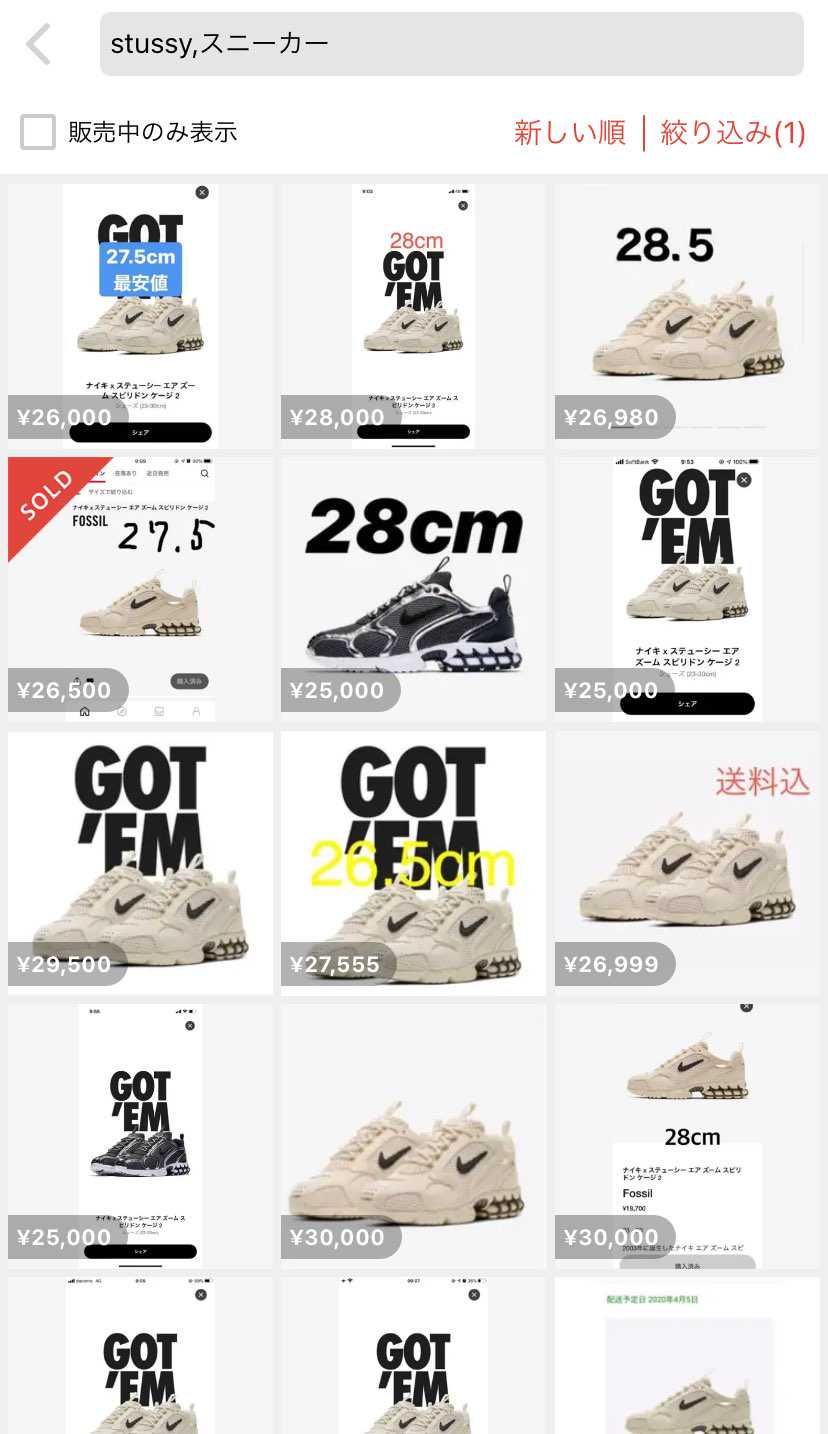Check the 販売中のみ表示 checkbox
This screenshot has width=828, height=1434.
point(38,132)
